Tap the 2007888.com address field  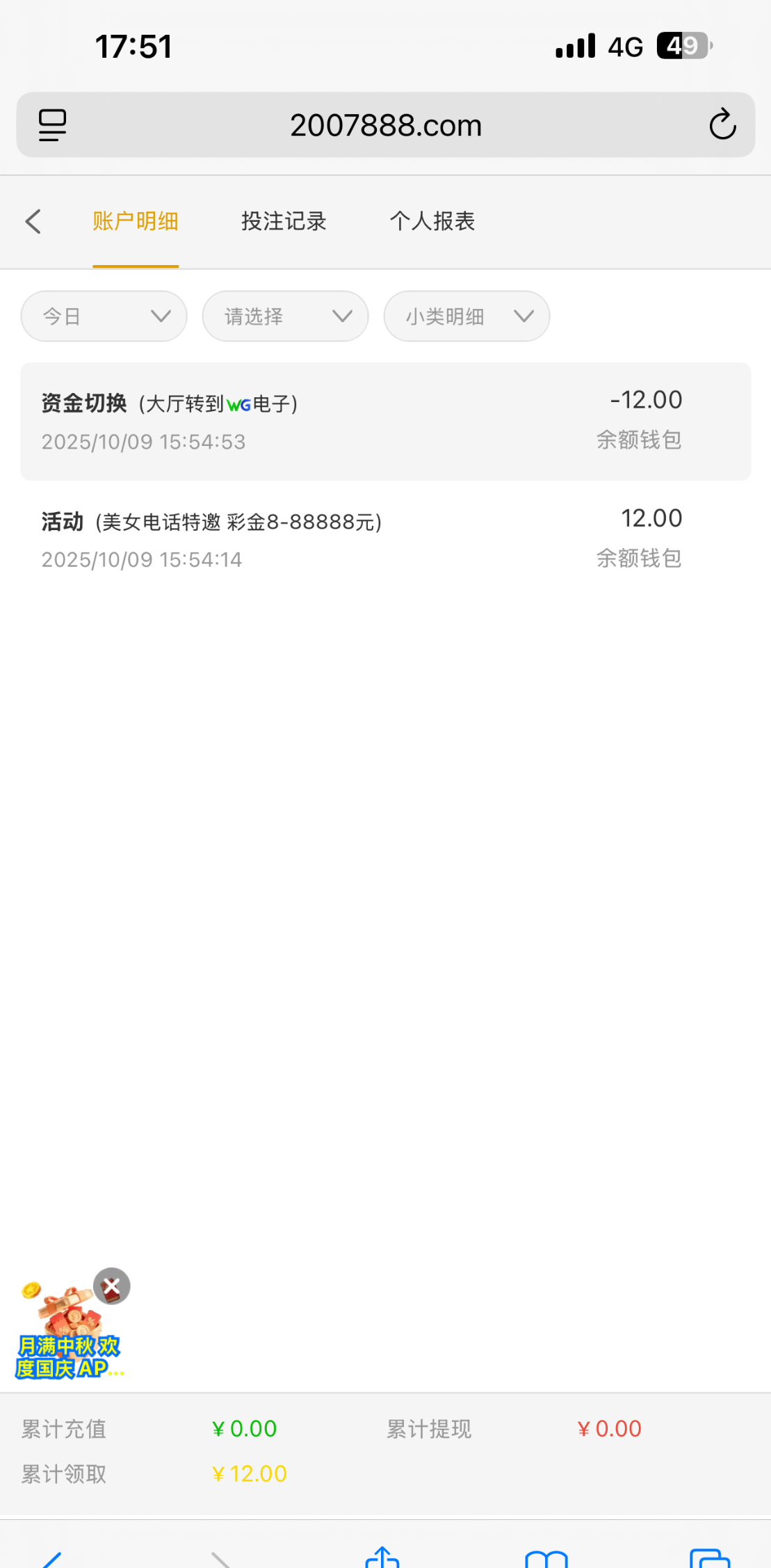click(386, 126)
